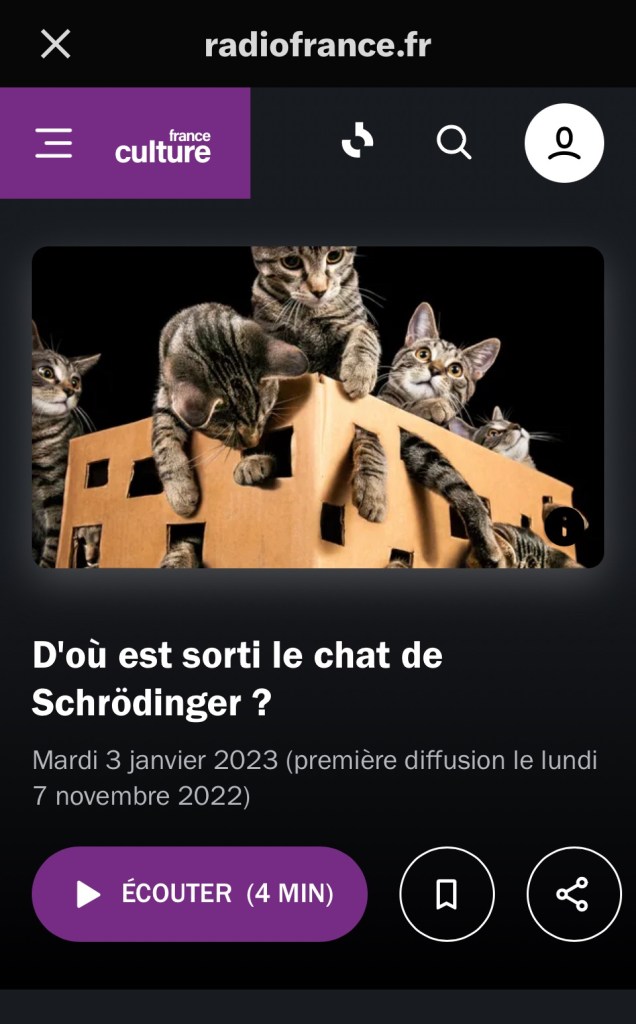The height and width of the screenshot is (1024, 636).
Task: Open the Radio France stations switcher
Action: (x=357, y=143)
